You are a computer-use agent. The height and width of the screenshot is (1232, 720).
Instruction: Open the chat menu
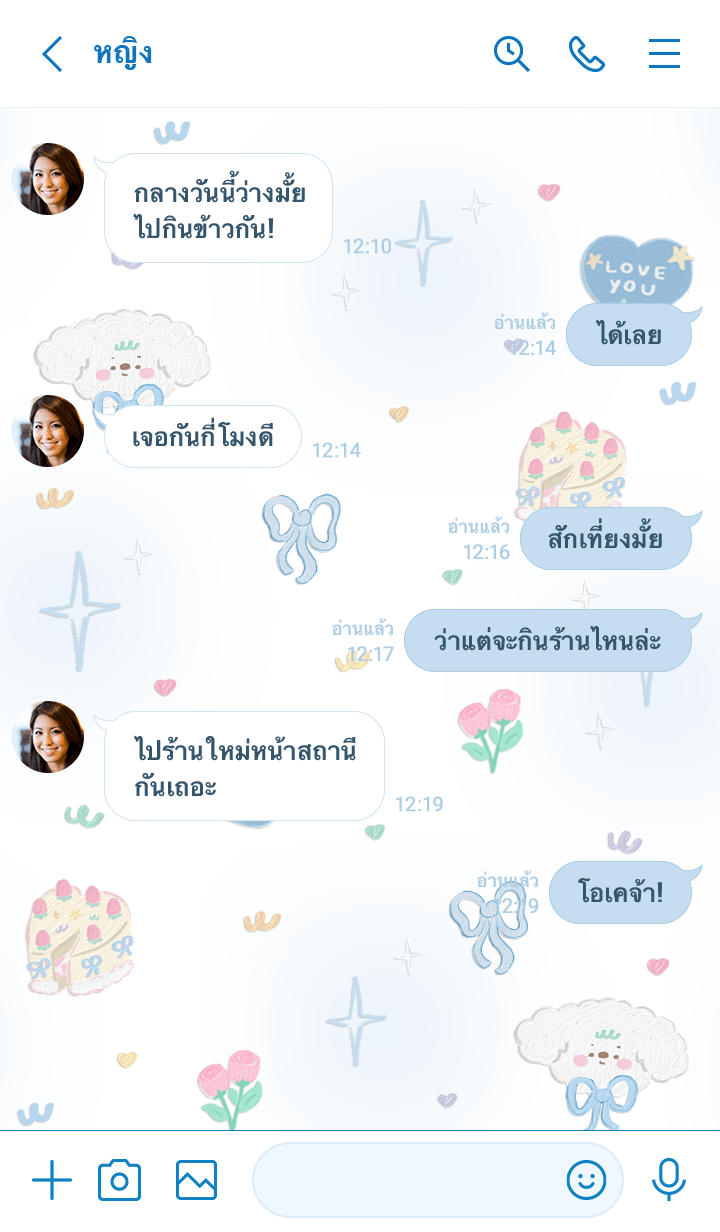point(664,54)
